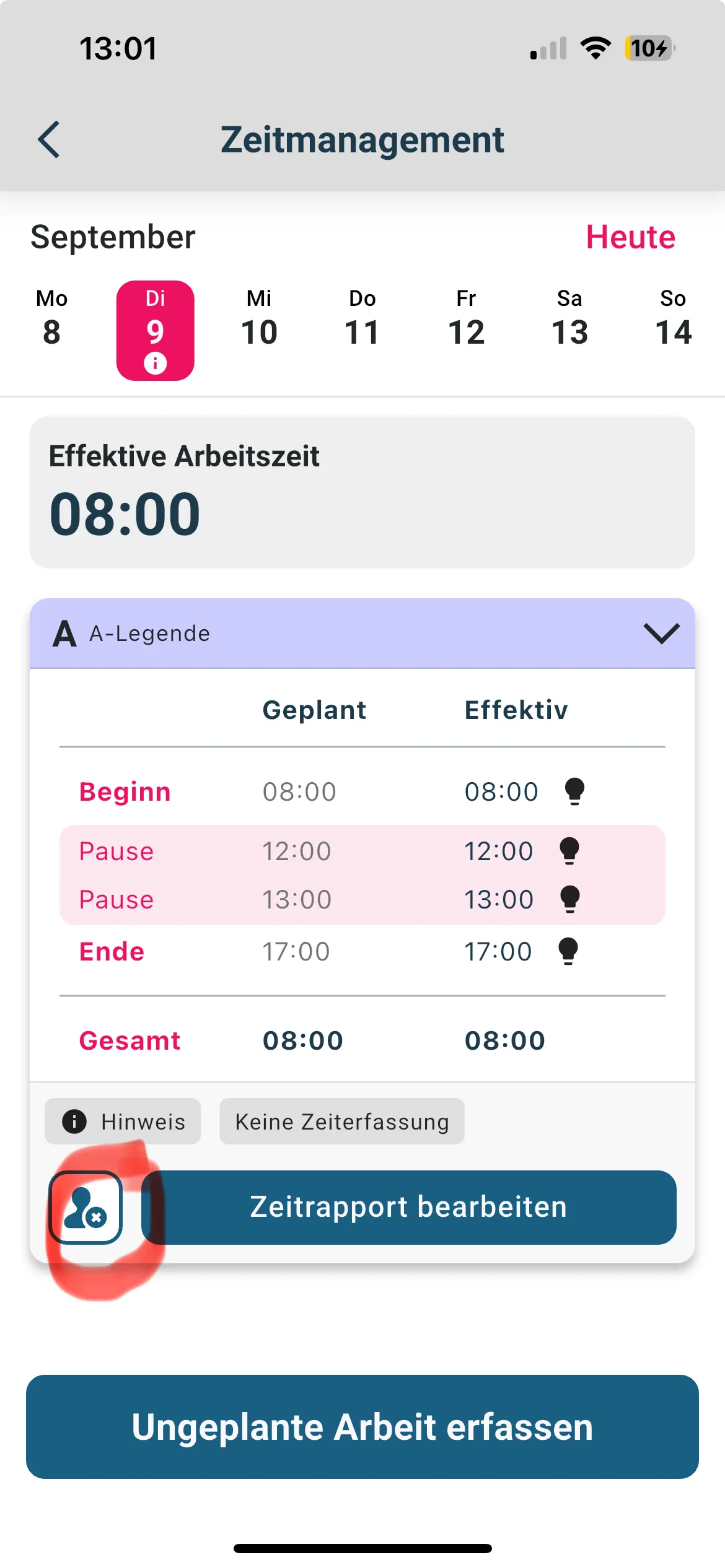Select Monday the 8th
The image size is (725, 1568).
52,318
